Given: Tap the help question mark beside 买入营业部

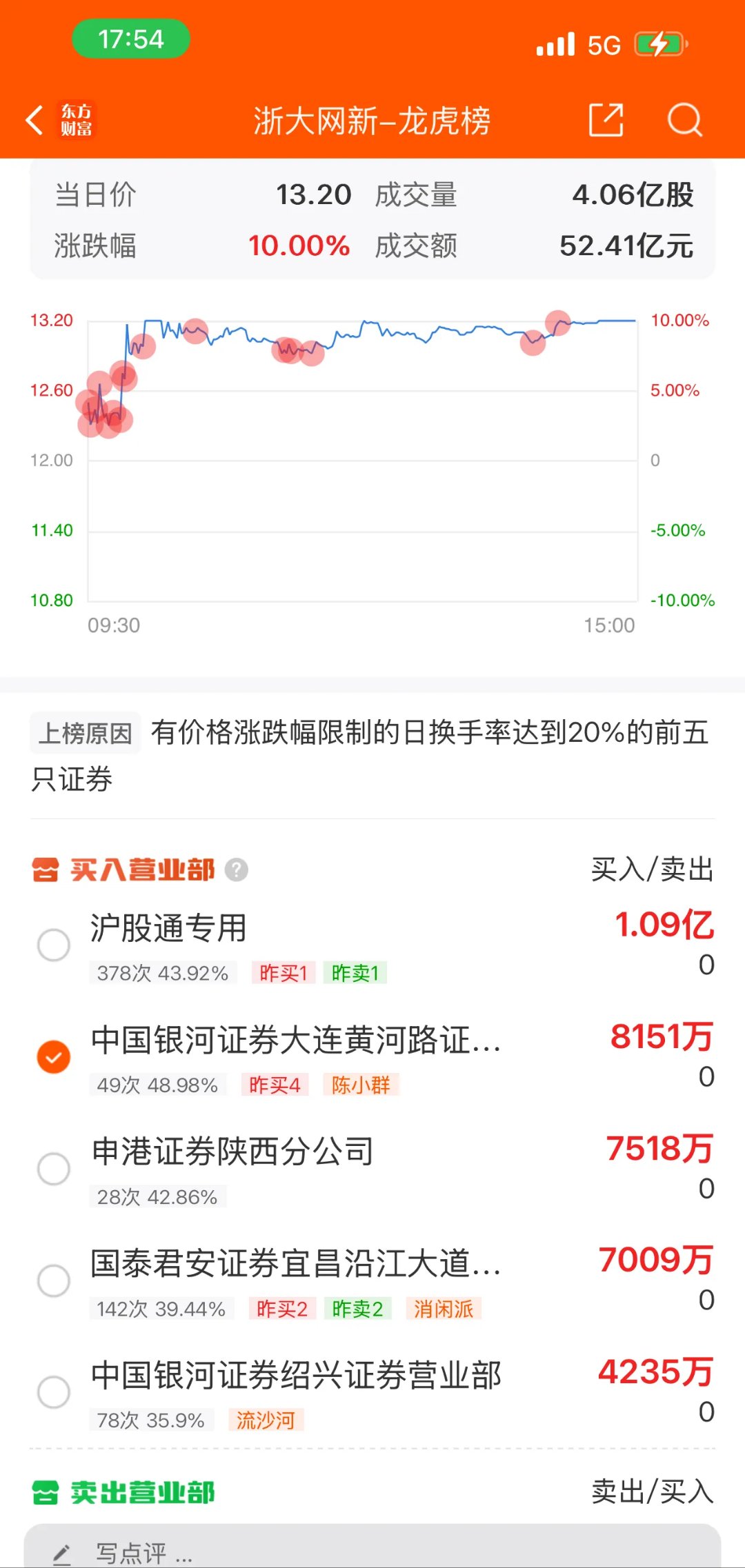Looking at the screenshot, I should [x=237, y=870].
